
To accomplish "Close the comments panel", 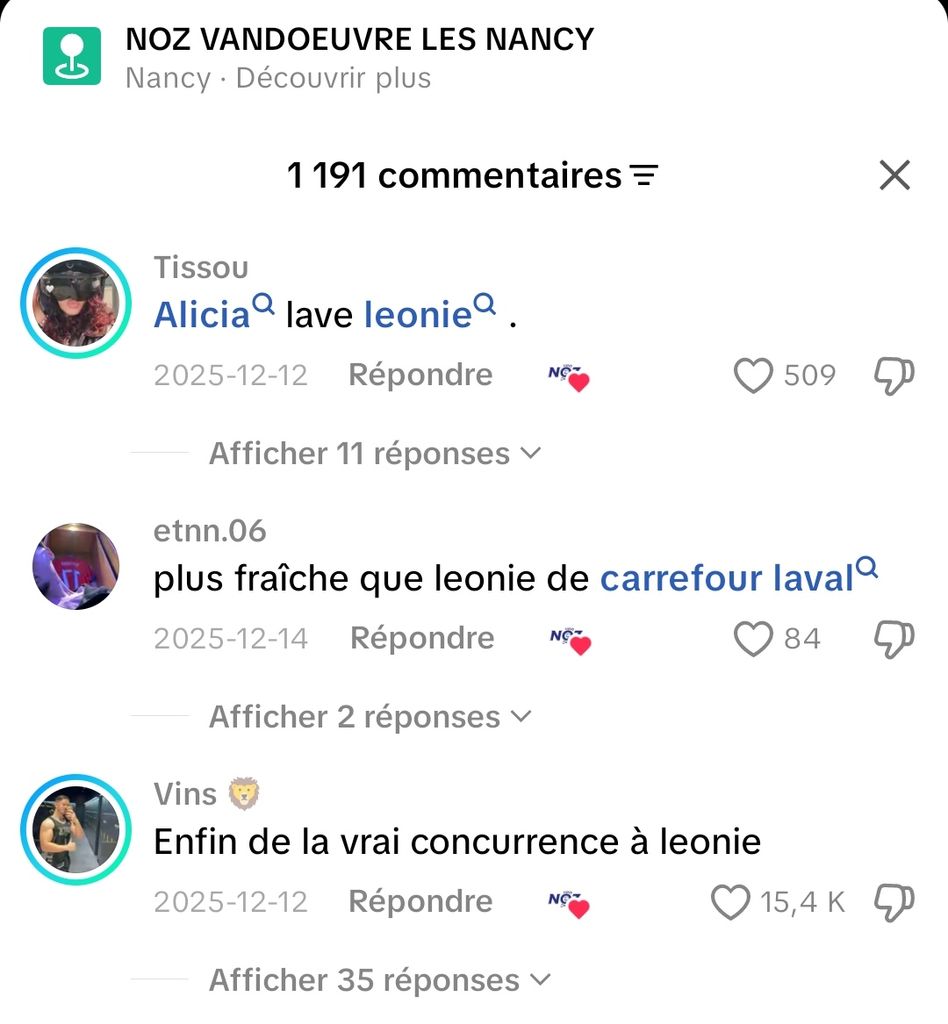I will 894,176.
